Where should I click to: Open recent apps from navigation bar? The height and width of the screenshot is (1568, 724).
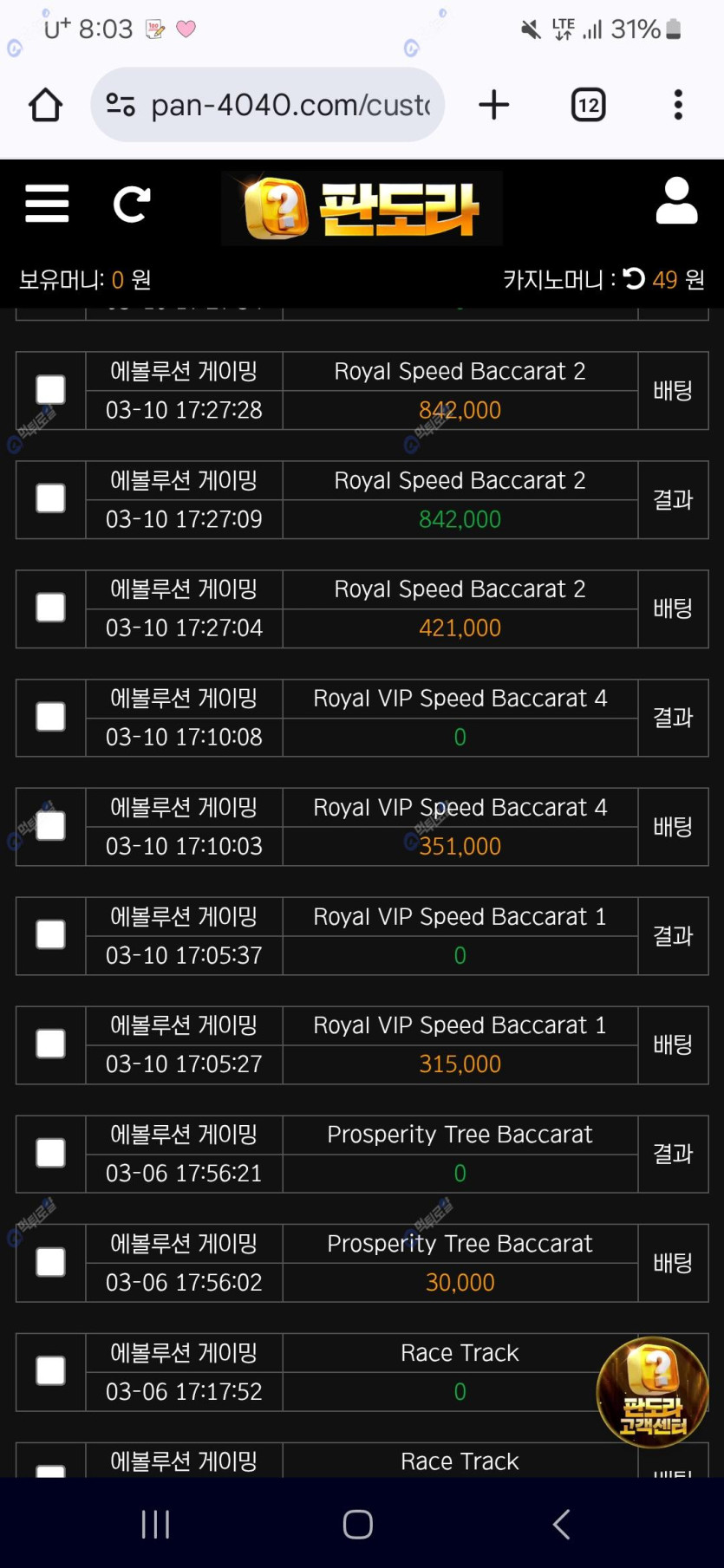pyautogui.click(x=155, y=1524)
